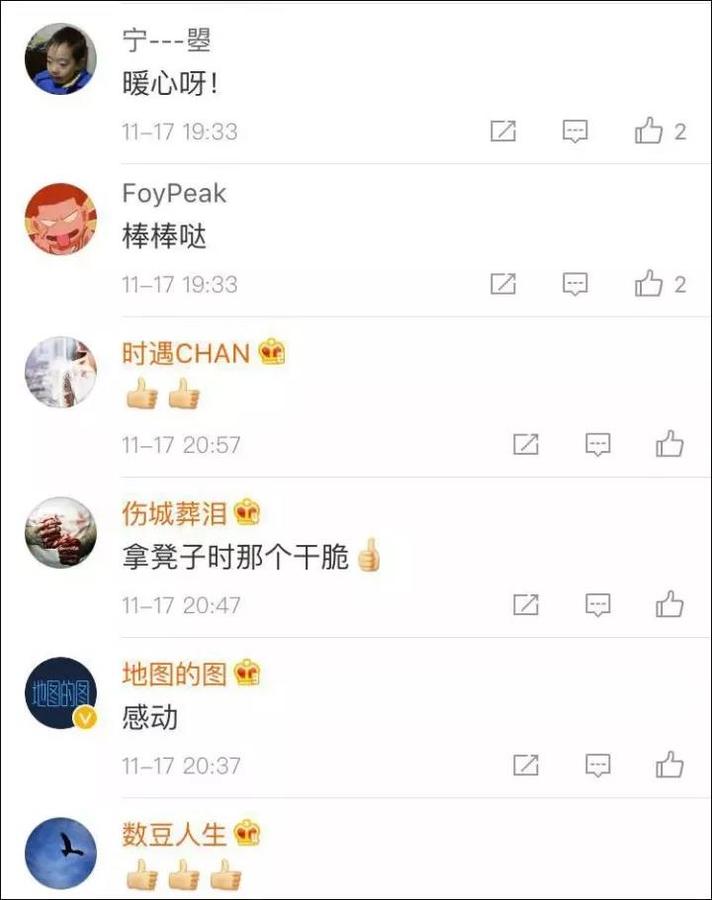Open FoyPeak's profile avatar

(61, 220)
